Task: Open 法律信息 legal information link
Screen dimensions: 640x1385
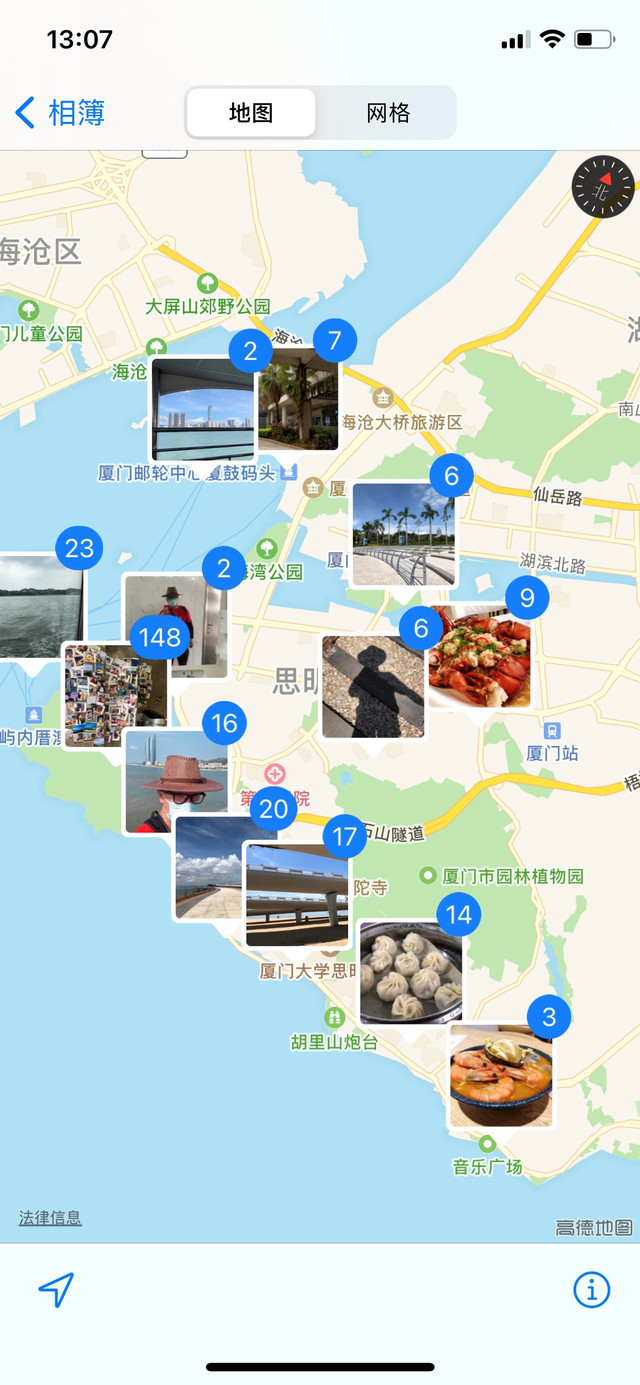Action: coord(50,1218)
